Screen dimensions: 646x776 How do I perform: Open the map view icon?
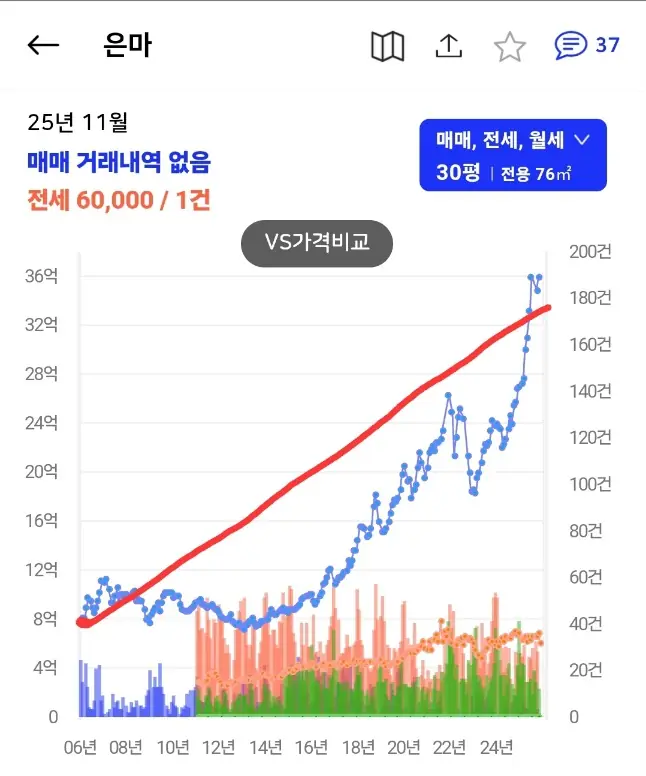coord(387,46)
